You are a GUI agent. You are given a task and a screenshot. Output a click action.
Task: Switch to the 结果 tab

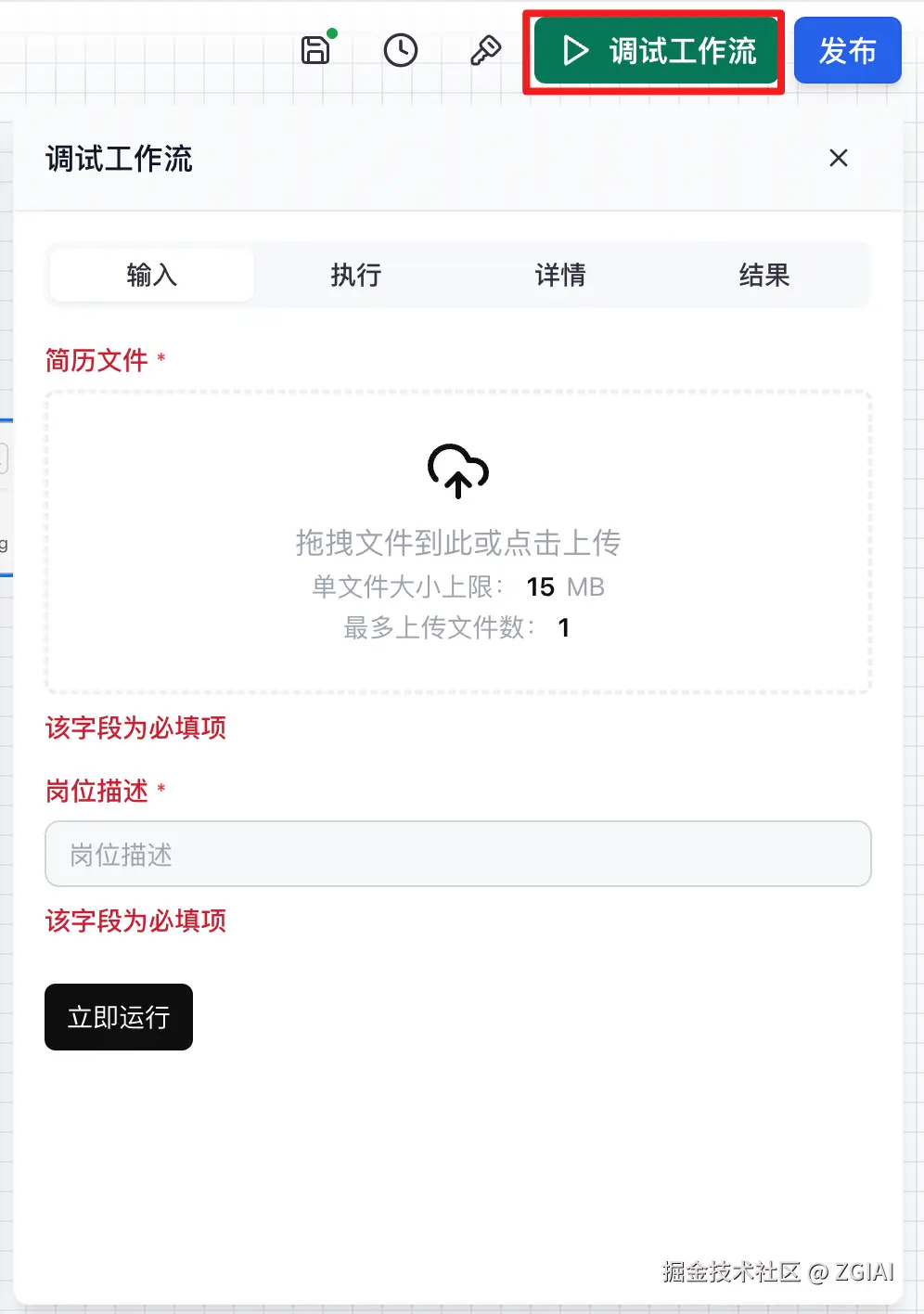(764, 276)
